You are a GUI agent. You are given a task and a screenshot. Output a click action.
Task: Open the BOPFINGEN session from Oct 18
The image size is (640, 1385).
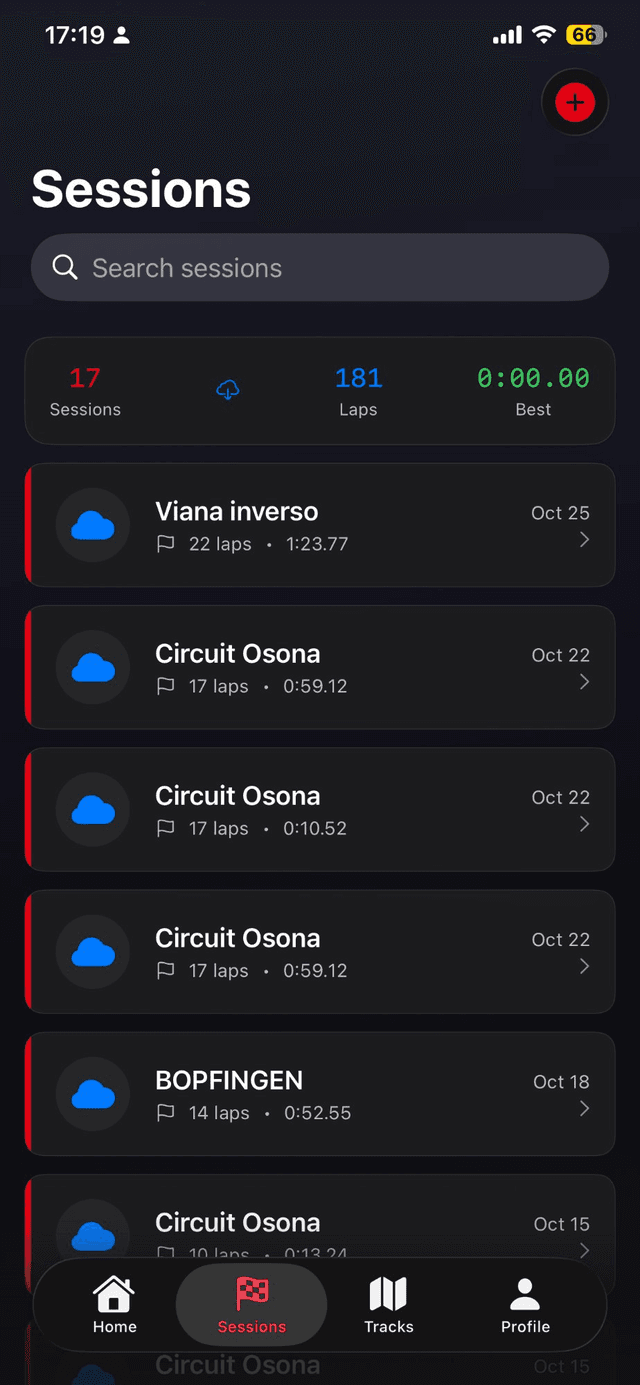tap(320, 1094)
